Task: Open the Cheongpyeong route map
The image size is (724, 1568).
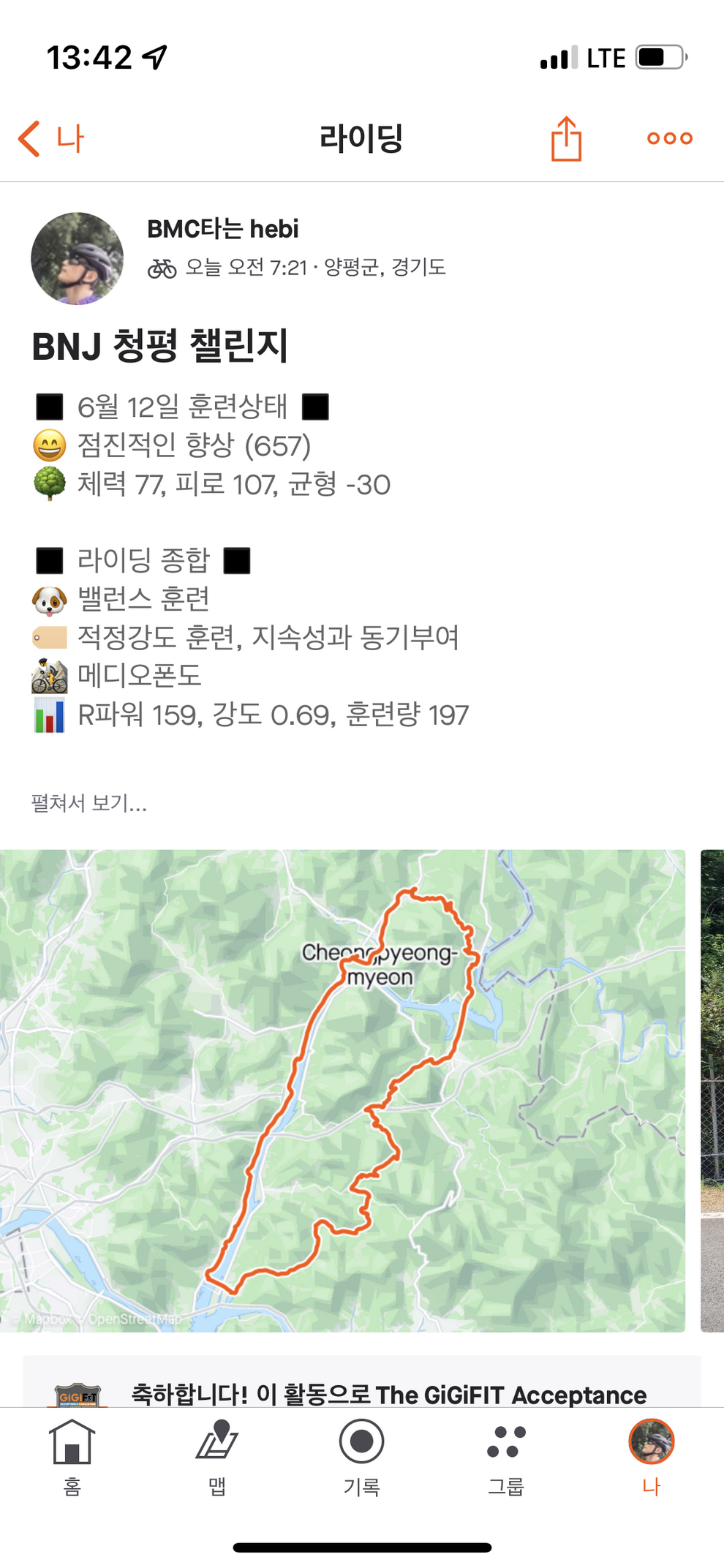Action: click(342, 1090)
